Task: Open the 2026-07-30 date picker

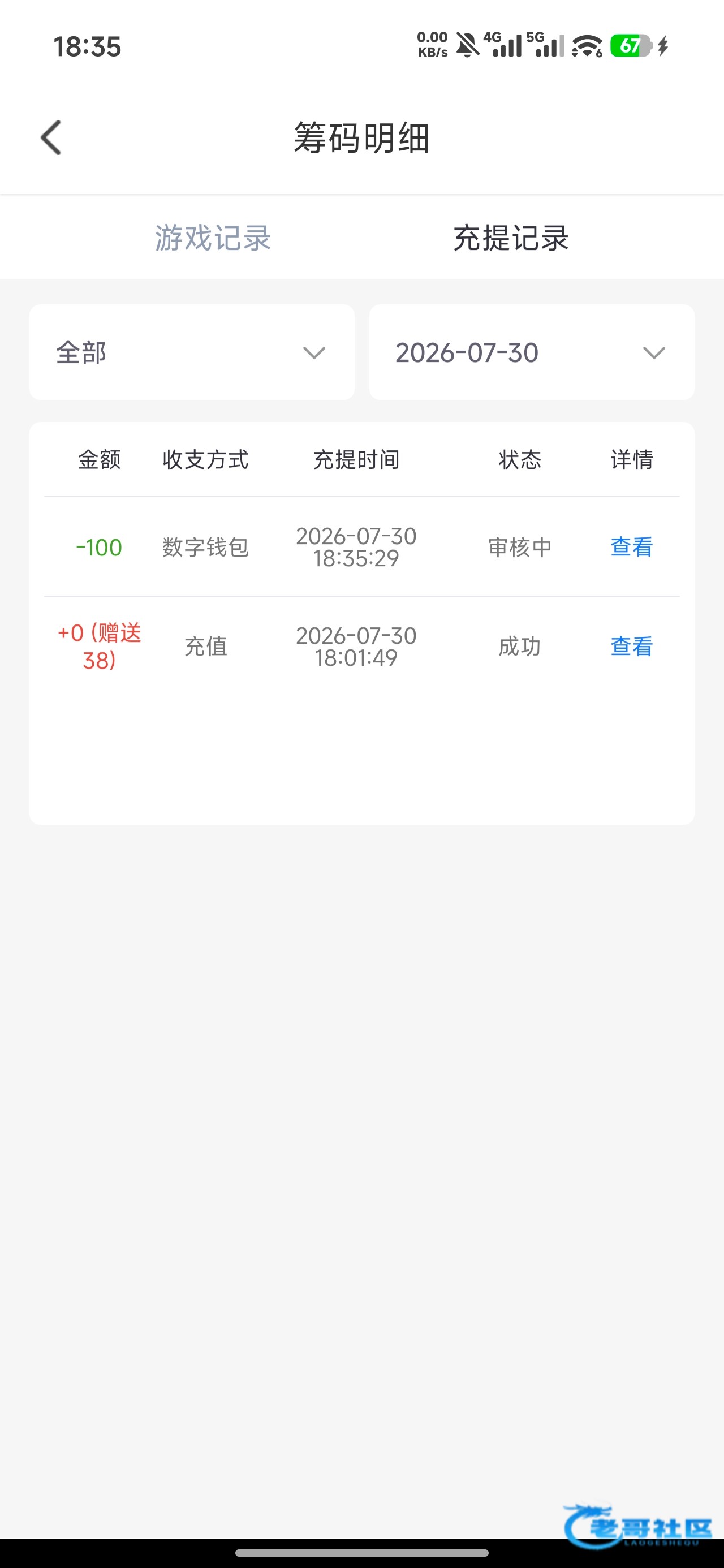Action: [x=532, y=352]
